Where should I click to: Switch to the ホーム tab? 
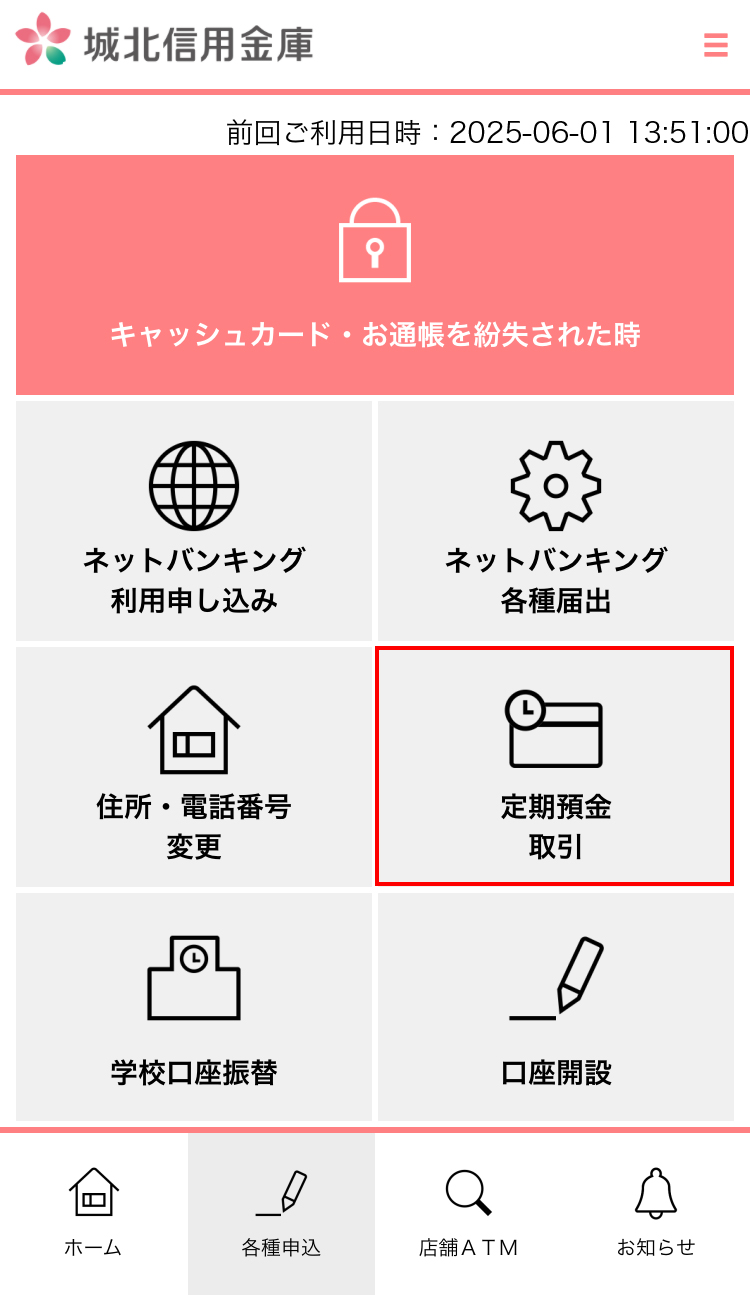point(93,1213)
